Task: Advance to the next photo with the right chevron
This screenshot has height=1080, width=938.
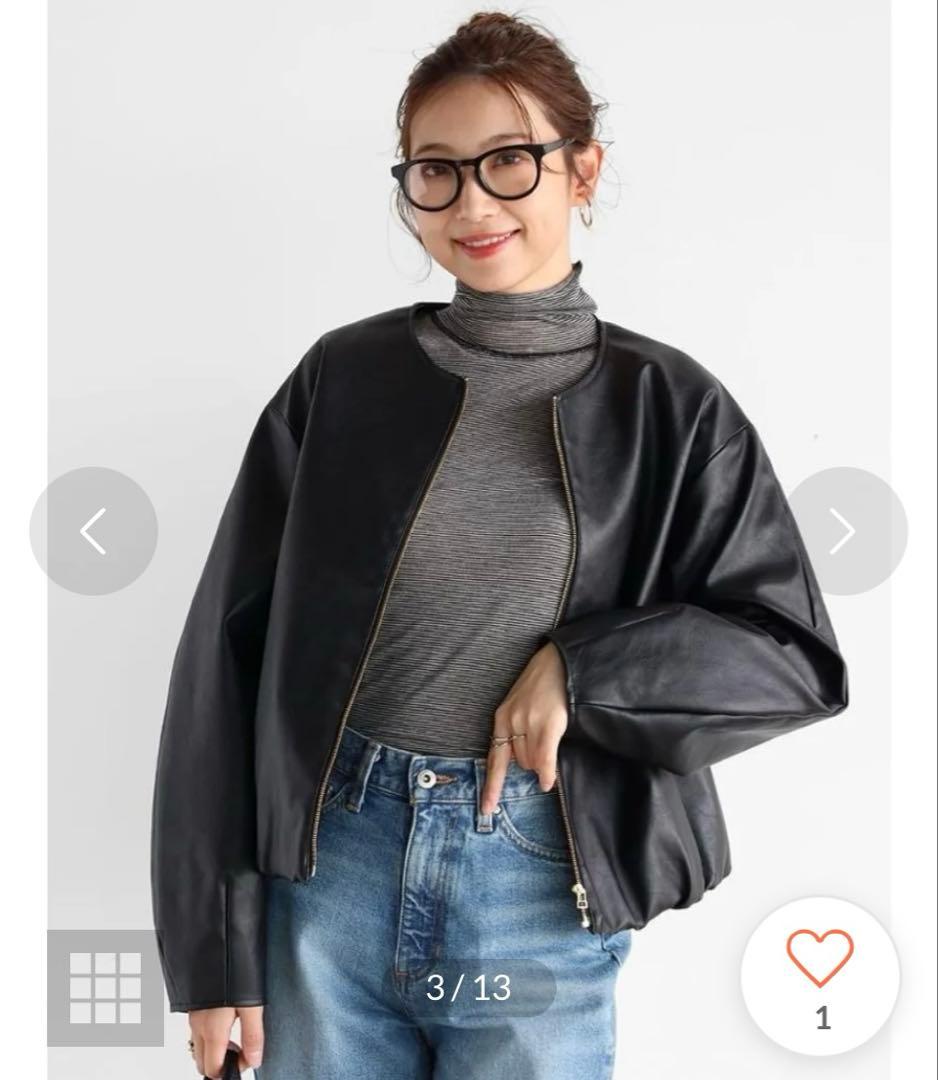Action: 843,529
